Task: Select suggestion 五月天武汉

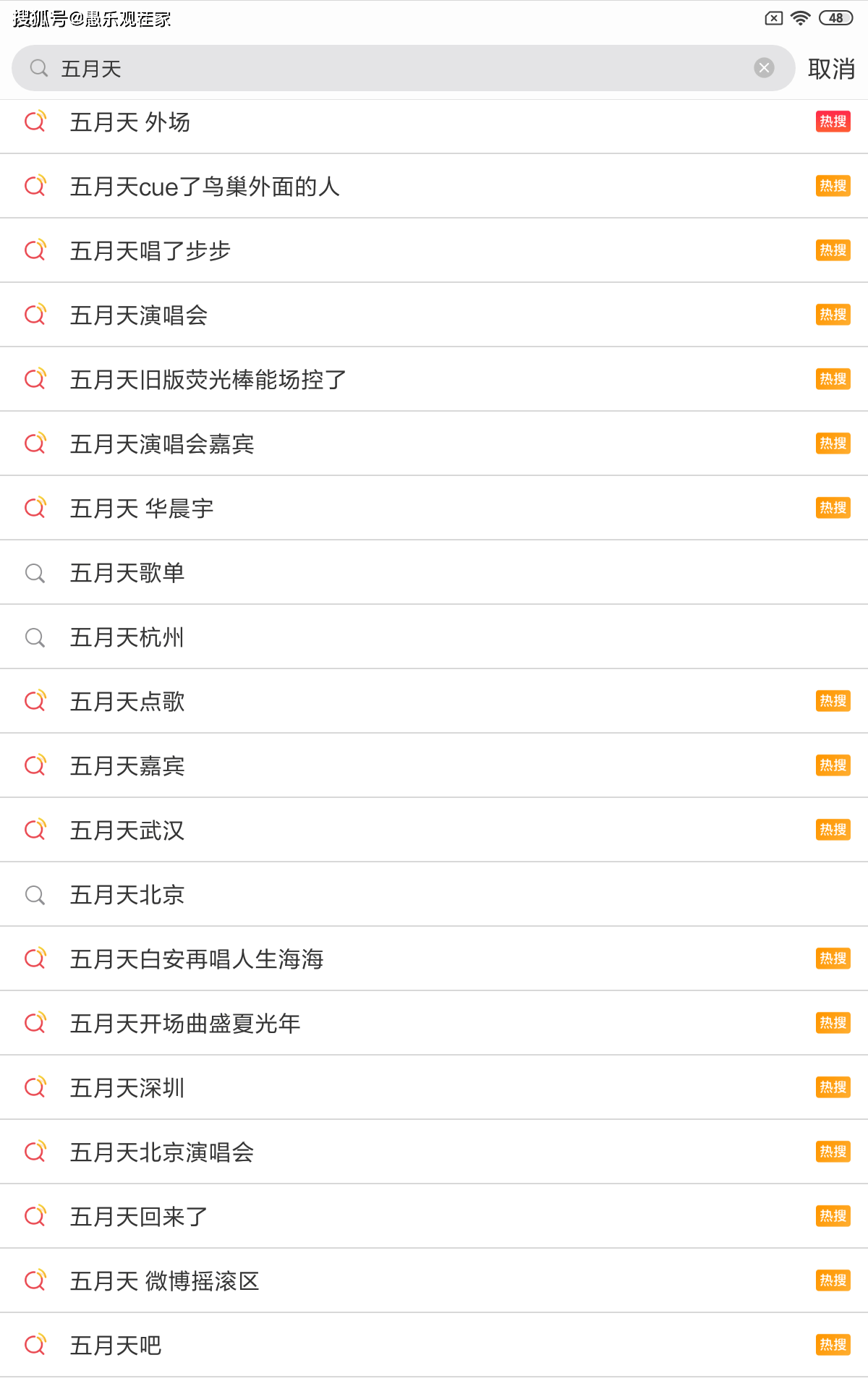Action: tap(434, 830)
